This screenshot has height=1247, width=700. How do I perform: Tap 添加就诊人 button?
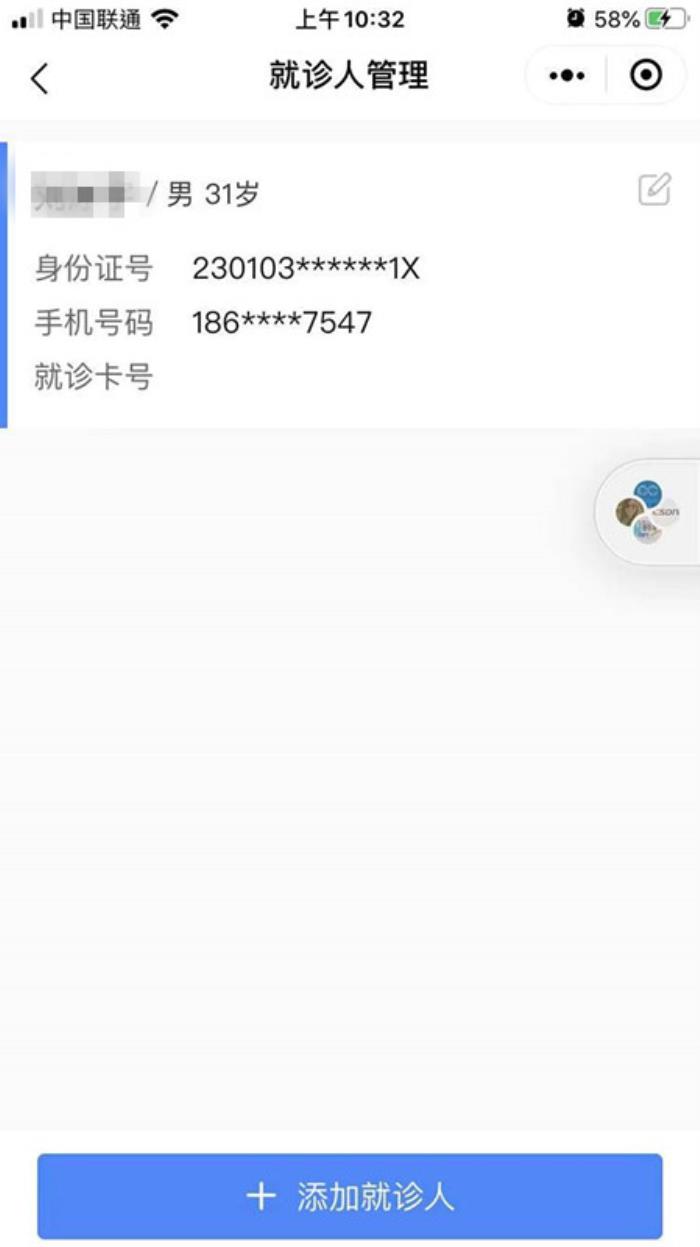coord(350,1196)
